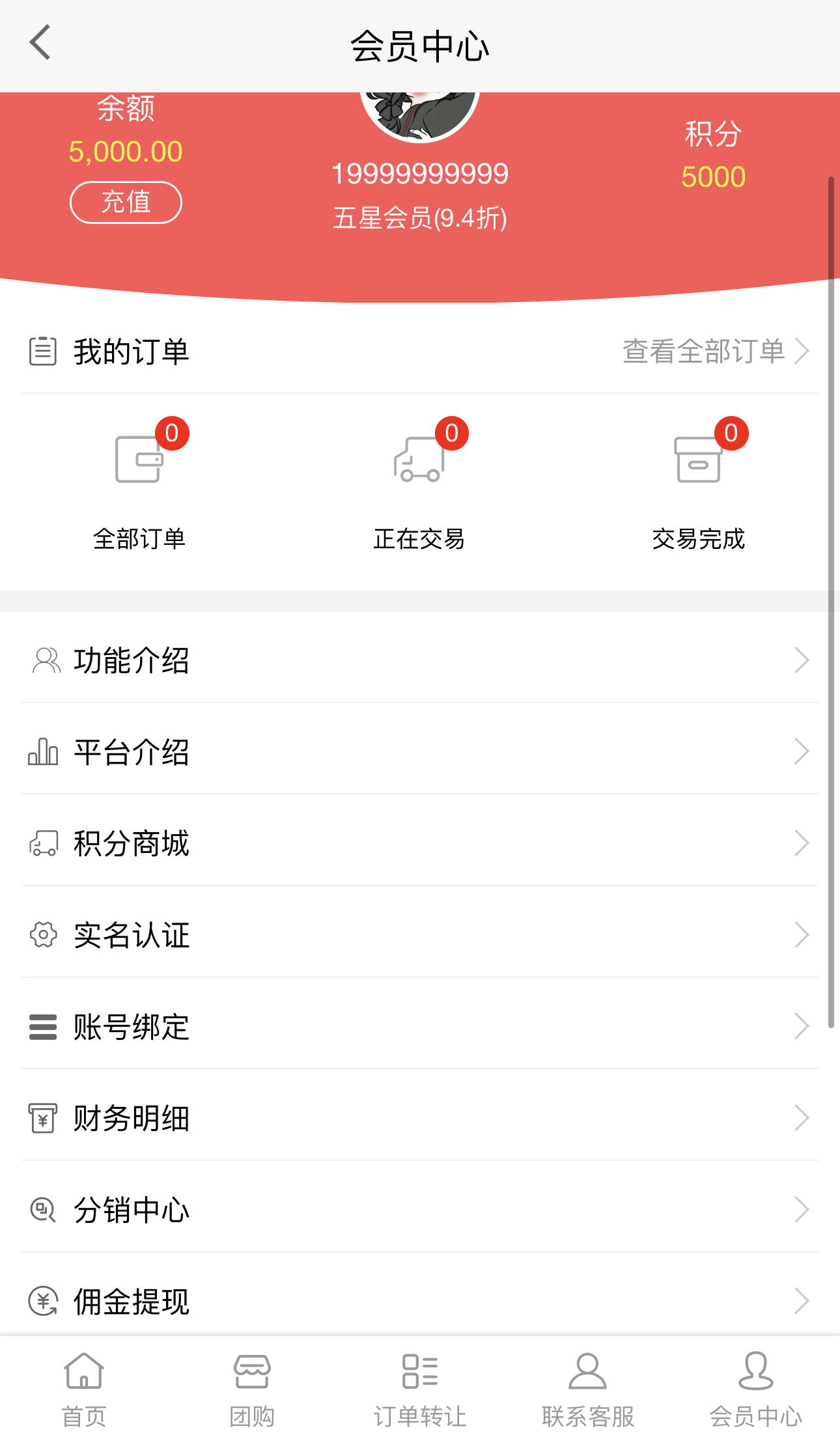Open 查看全部订单 link
The height and width of the screenshot is (1439, 840).
(705, 350)
